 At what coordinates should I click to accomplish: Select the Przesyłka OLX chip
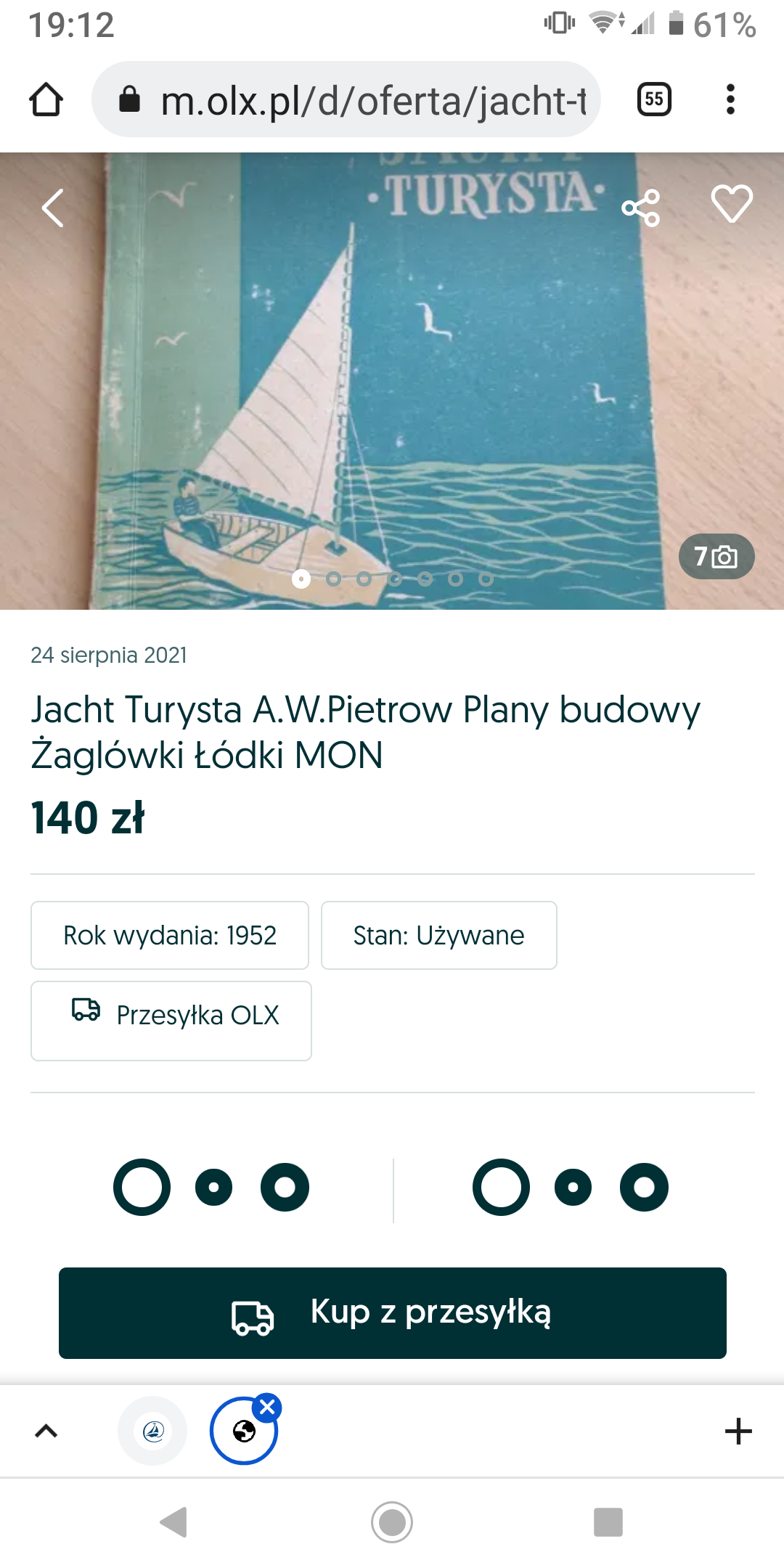[x=171, y=1021]
